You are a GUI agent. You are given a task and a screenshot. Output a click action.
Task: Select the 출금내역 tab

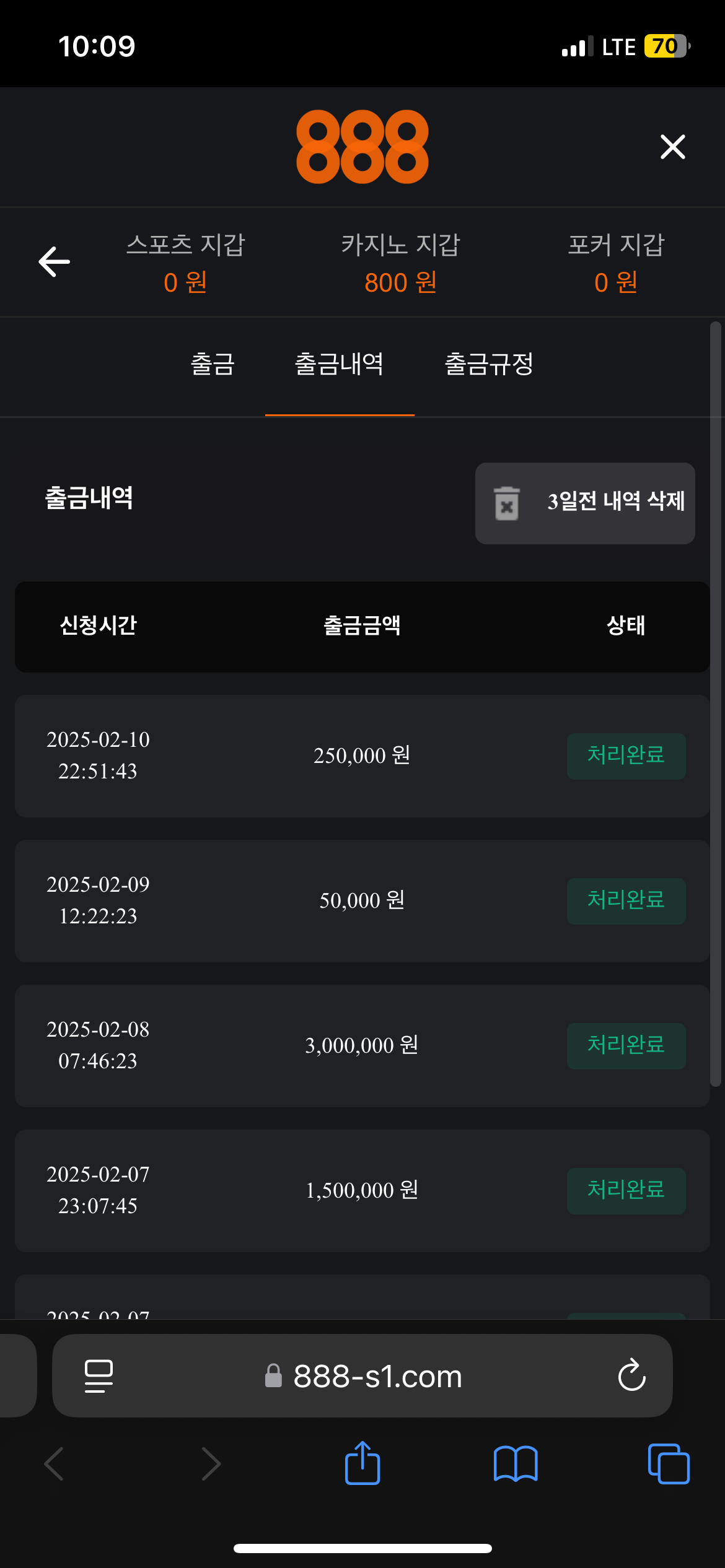[339, 364]
